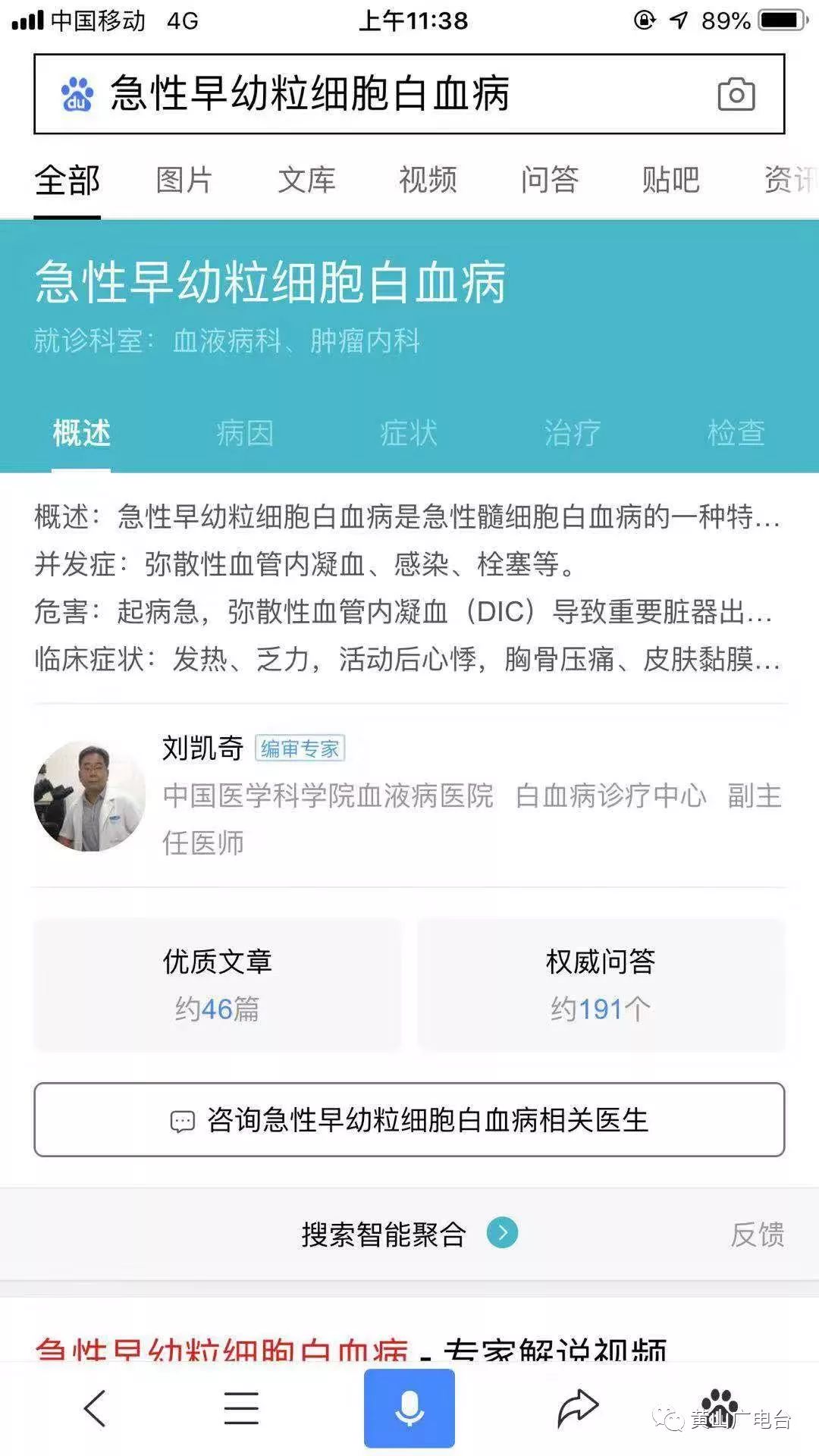Viewport: 819px width, 1456px height.
Task: Open the 优质文章 card
Action: coord(218,984)
